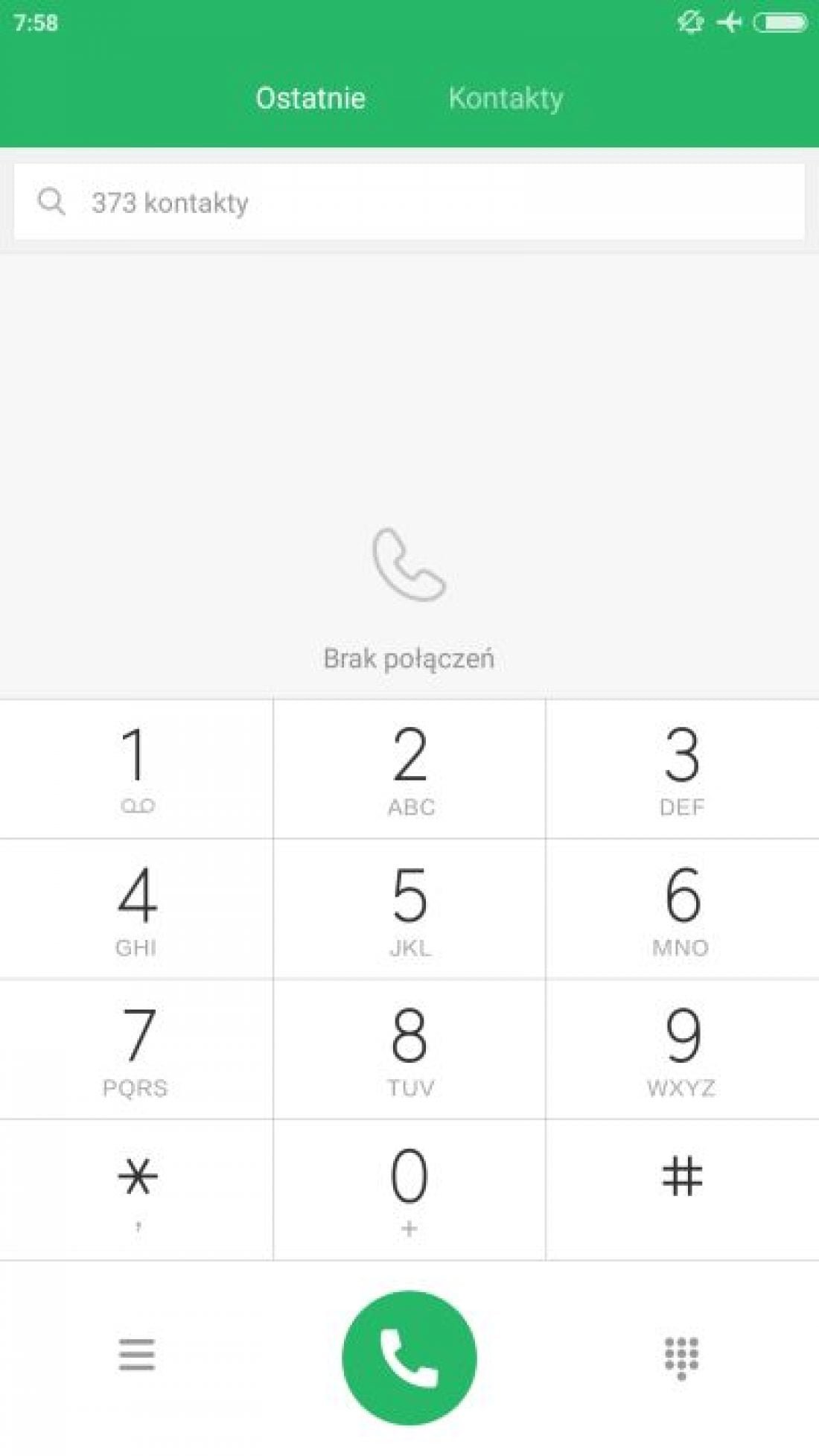Enter the 9 WXYZ key
The width and height of the screenshot is (819, 1456).
682,1049
